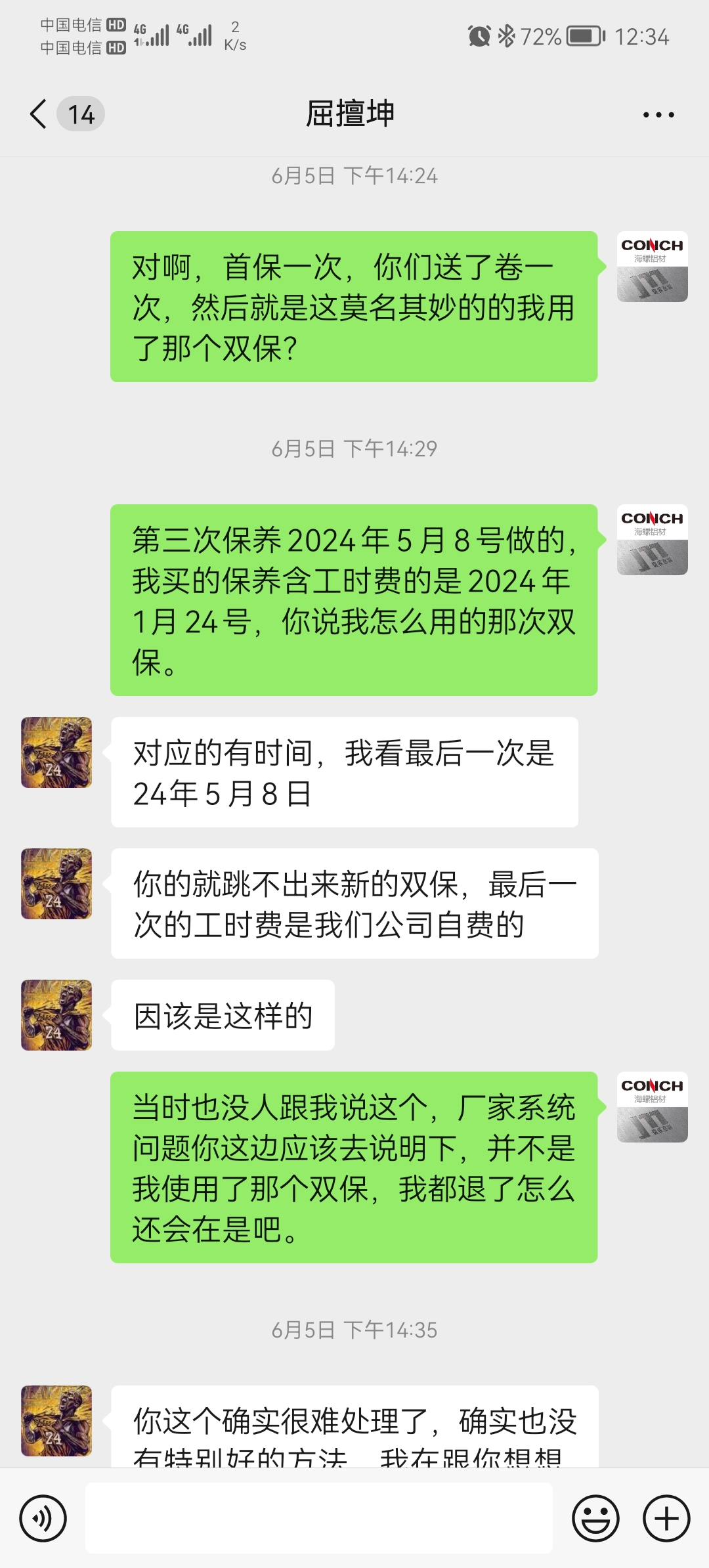Switch to voice message input
Viewport: 709px width, 1568px height.
pos(43,1518)
